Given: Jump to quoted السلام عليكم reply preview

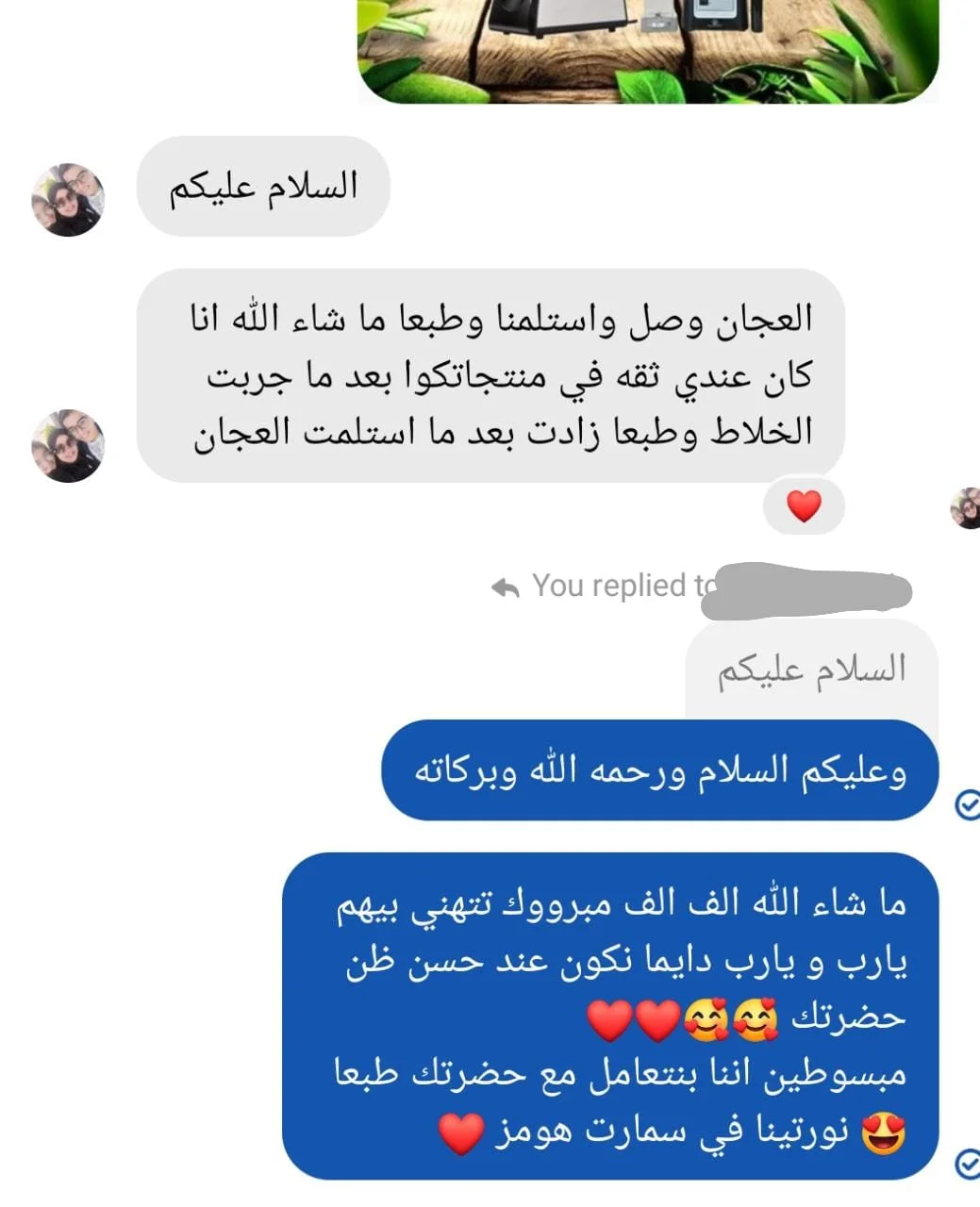Looking at the screenshot, I should point(811,670).
